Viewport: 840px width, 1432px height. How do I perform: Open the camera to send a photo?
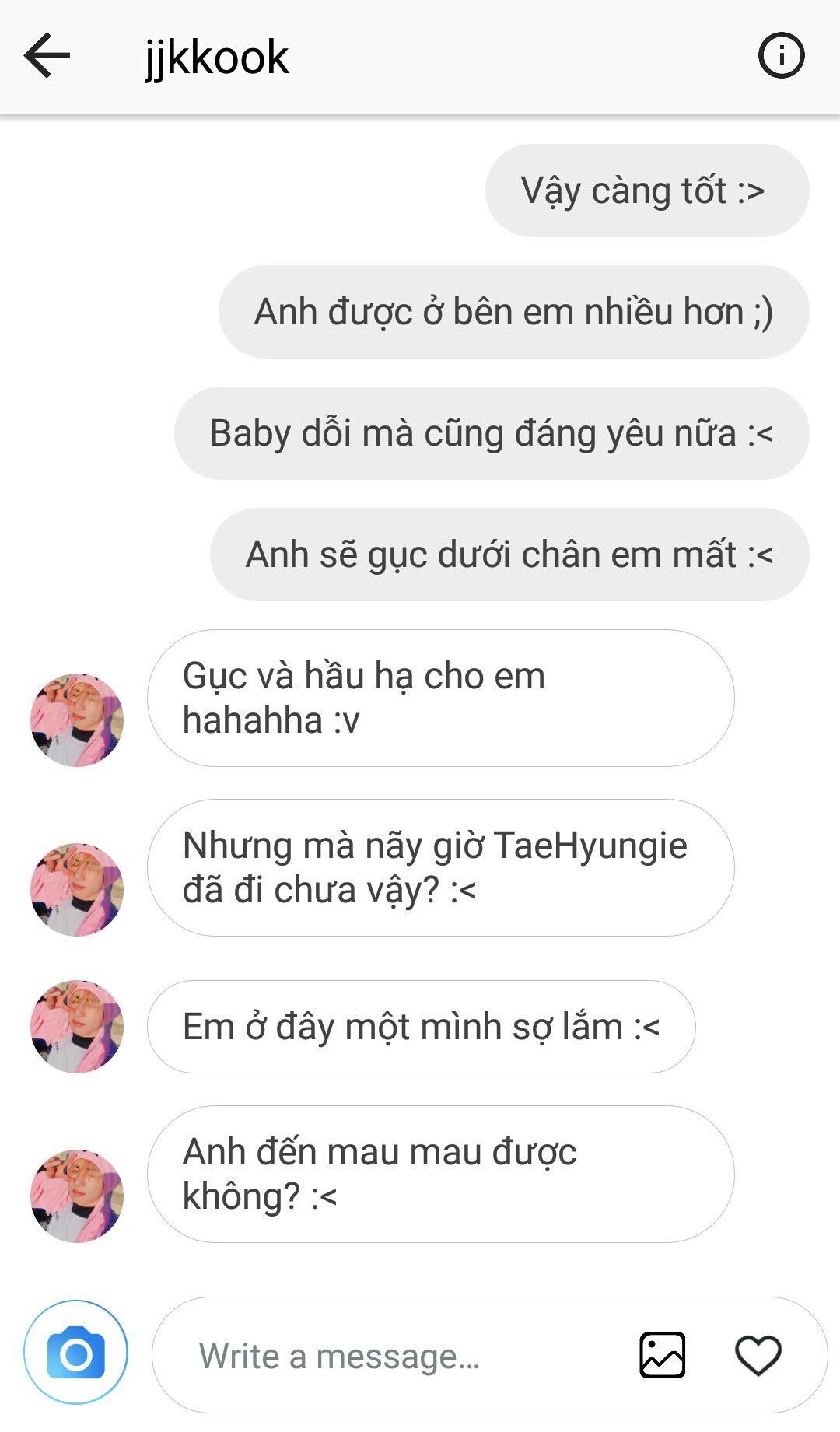pyautogui.click(x=76, y=1354)
